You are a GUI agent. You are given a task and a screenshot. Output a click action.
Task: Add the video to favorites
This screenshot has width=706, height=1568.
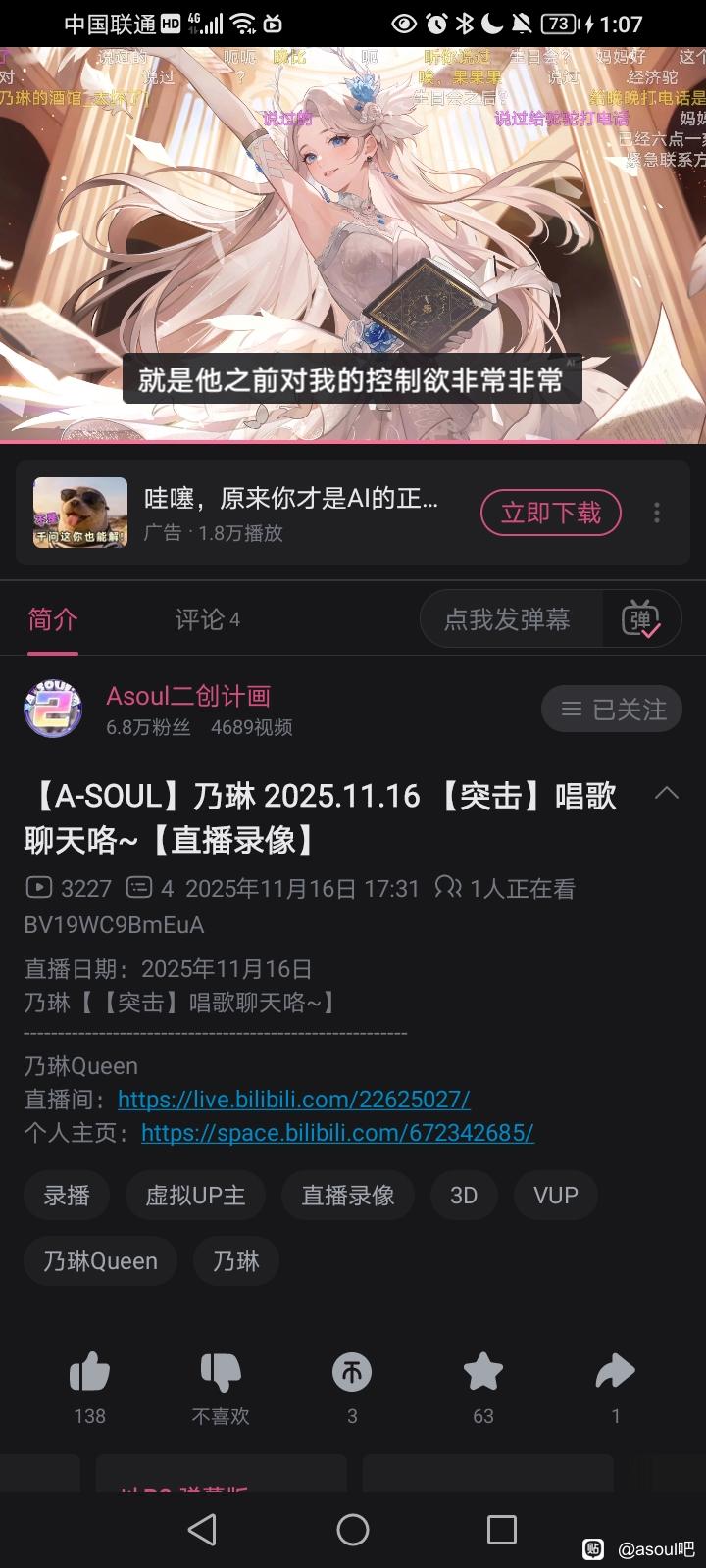point(483,1373)
